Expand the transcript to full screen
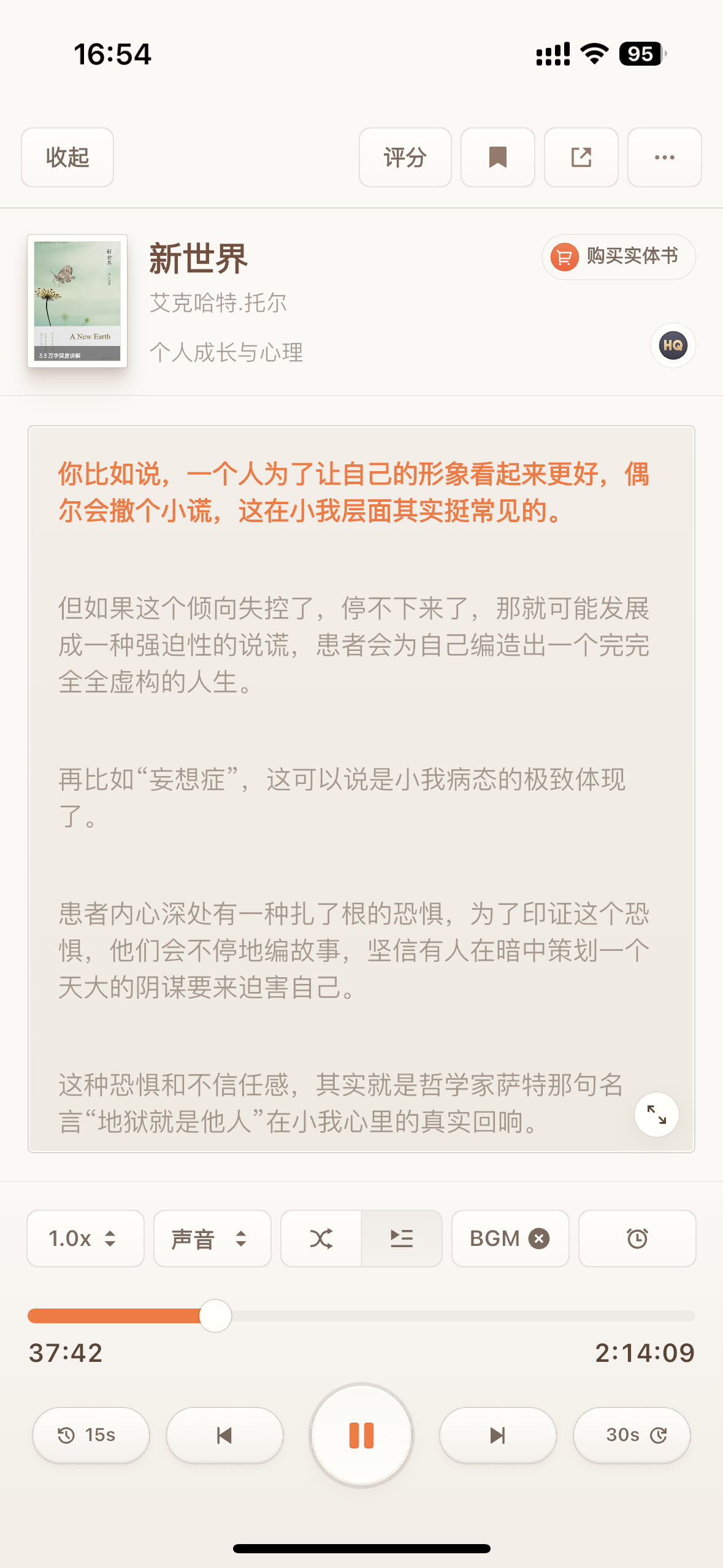The width and height of the screenshot is (723, 1568). click(656, 1114)
